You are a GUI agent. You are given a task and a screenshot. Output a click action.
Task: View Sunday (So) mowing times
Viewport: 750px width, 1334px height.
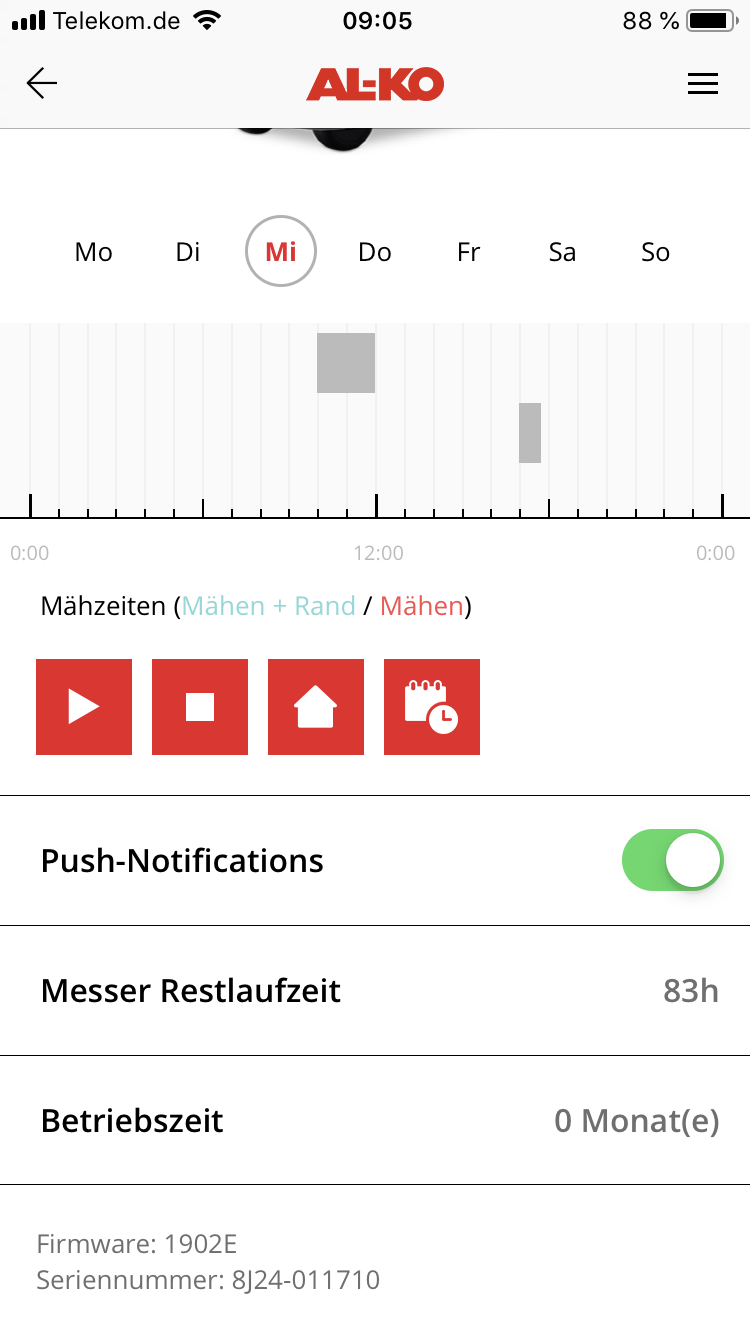point(655,252)
